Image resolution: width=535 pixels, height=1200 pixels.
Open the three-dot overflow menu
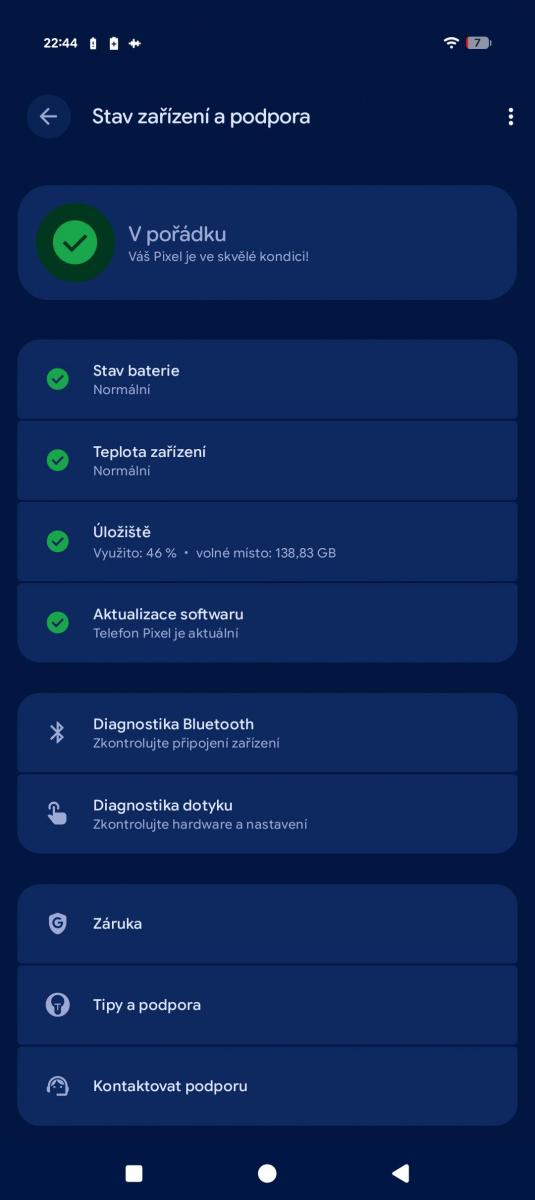[510, 117]
